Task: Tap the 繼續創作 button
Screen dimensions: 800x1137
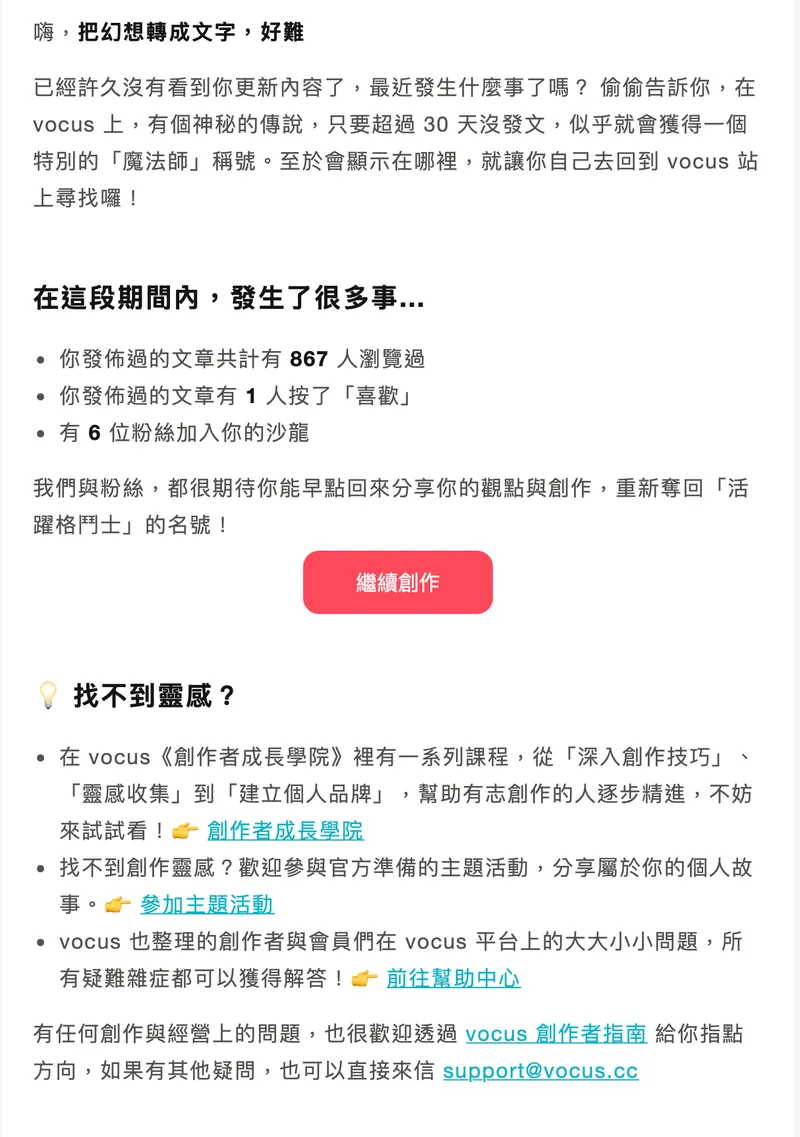Action: (x=397, y=582)
